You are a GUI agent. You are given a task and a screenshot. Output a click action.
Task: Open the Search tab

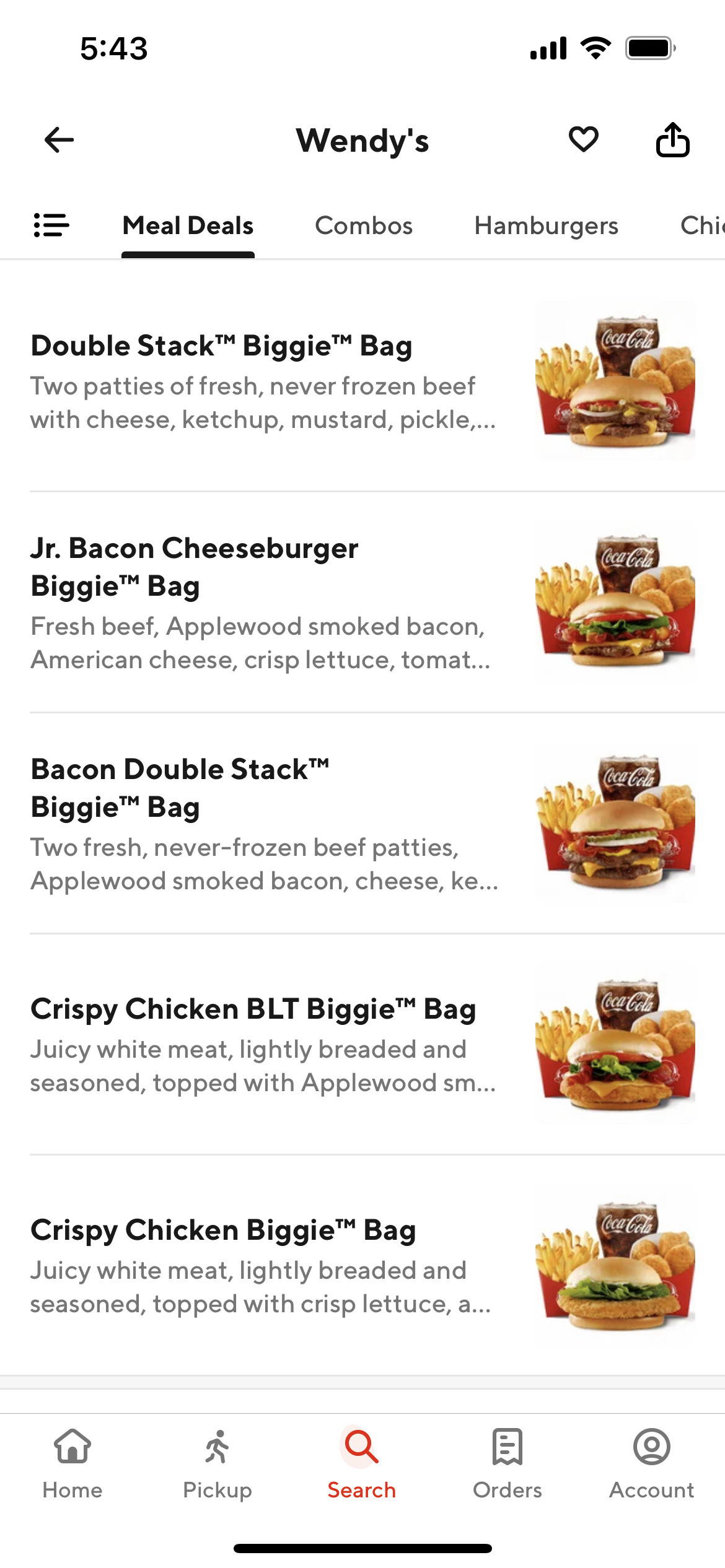(362, 1463)
